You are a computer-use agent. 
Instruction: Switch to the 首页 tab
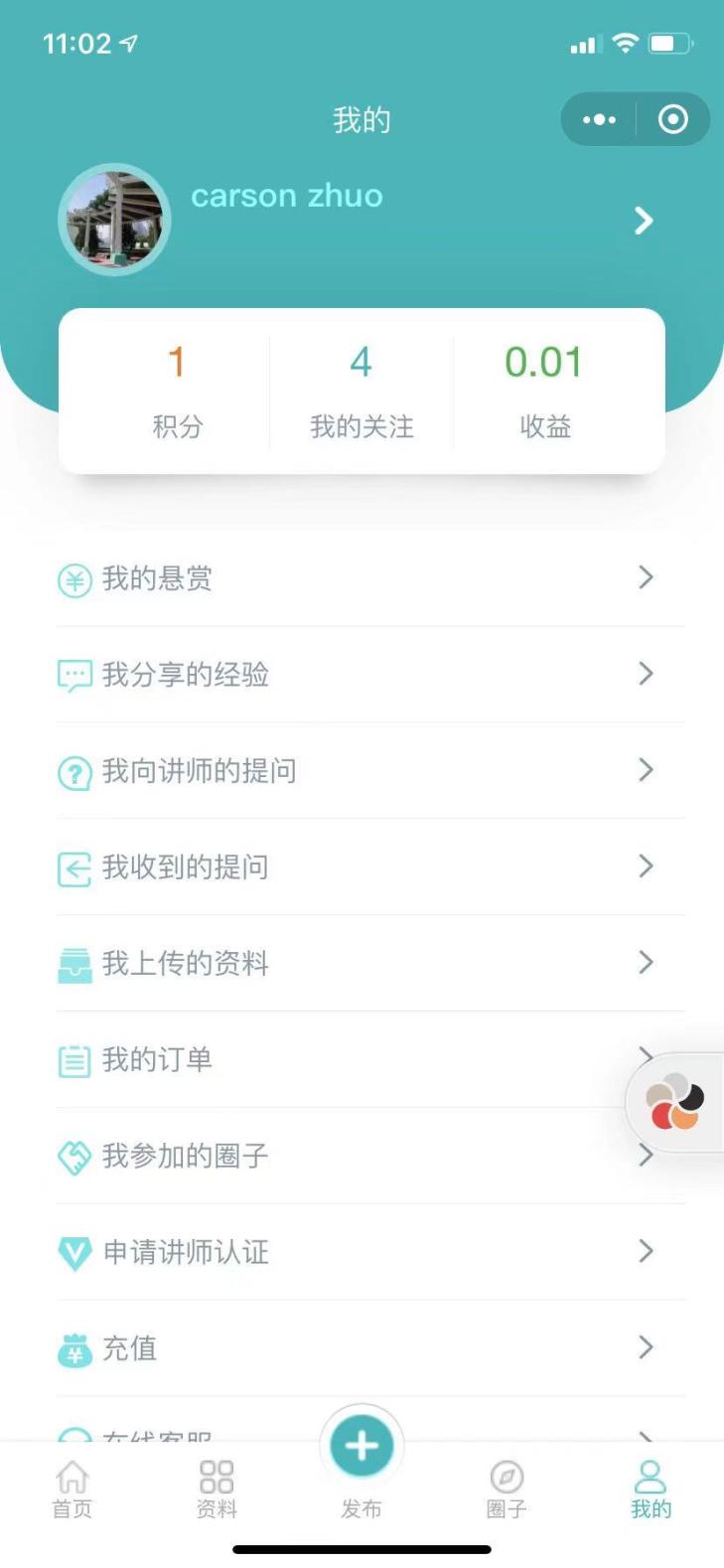[72, 1490]
